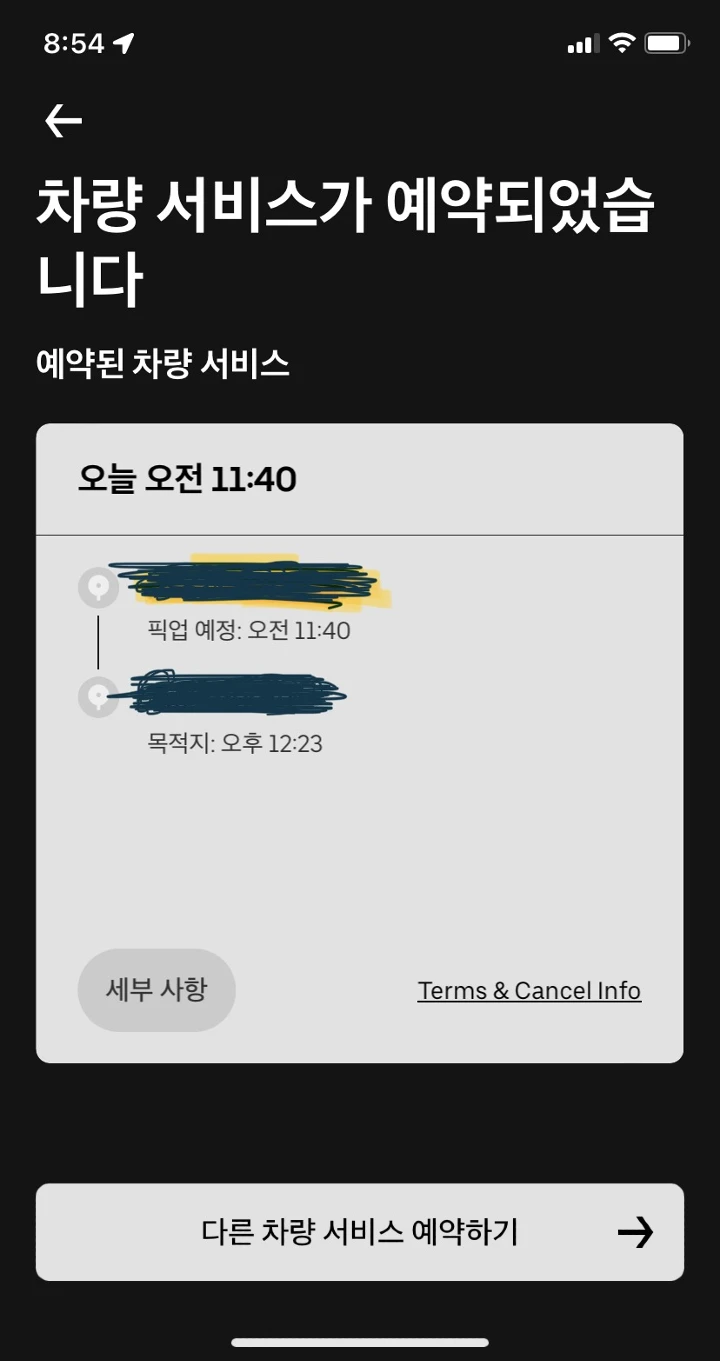Open Terms & Cancel Info
Viewport: 720px width, 1361px height.
coord(528,990)
